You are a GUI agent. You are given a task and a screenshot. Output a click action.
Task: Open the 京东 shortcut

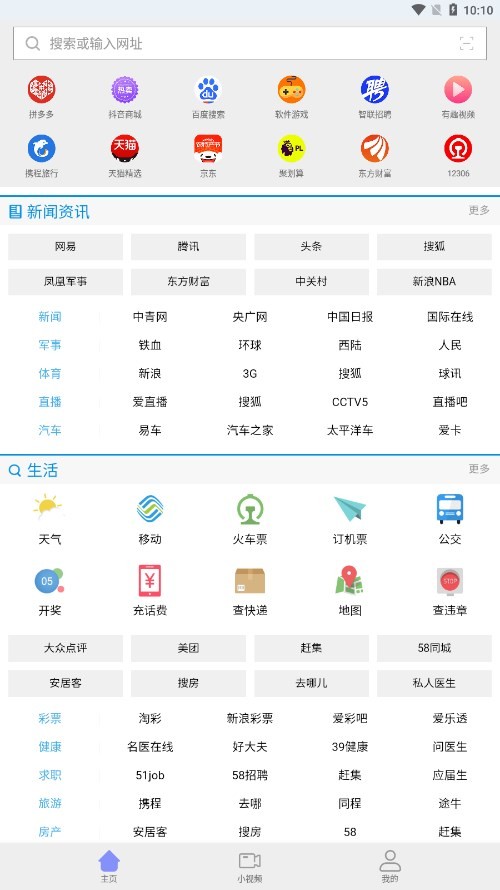208,156
